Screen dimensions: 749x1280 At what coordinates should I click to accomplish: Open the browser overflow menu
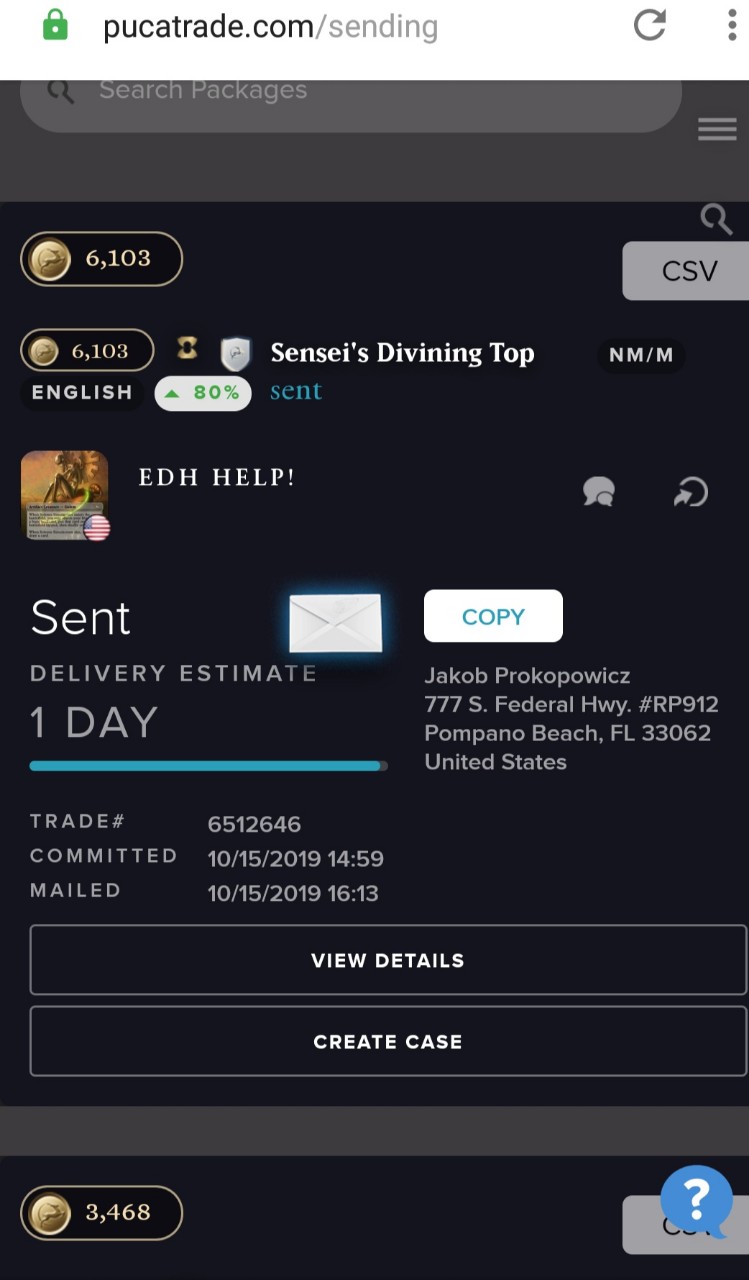point(732,27)
